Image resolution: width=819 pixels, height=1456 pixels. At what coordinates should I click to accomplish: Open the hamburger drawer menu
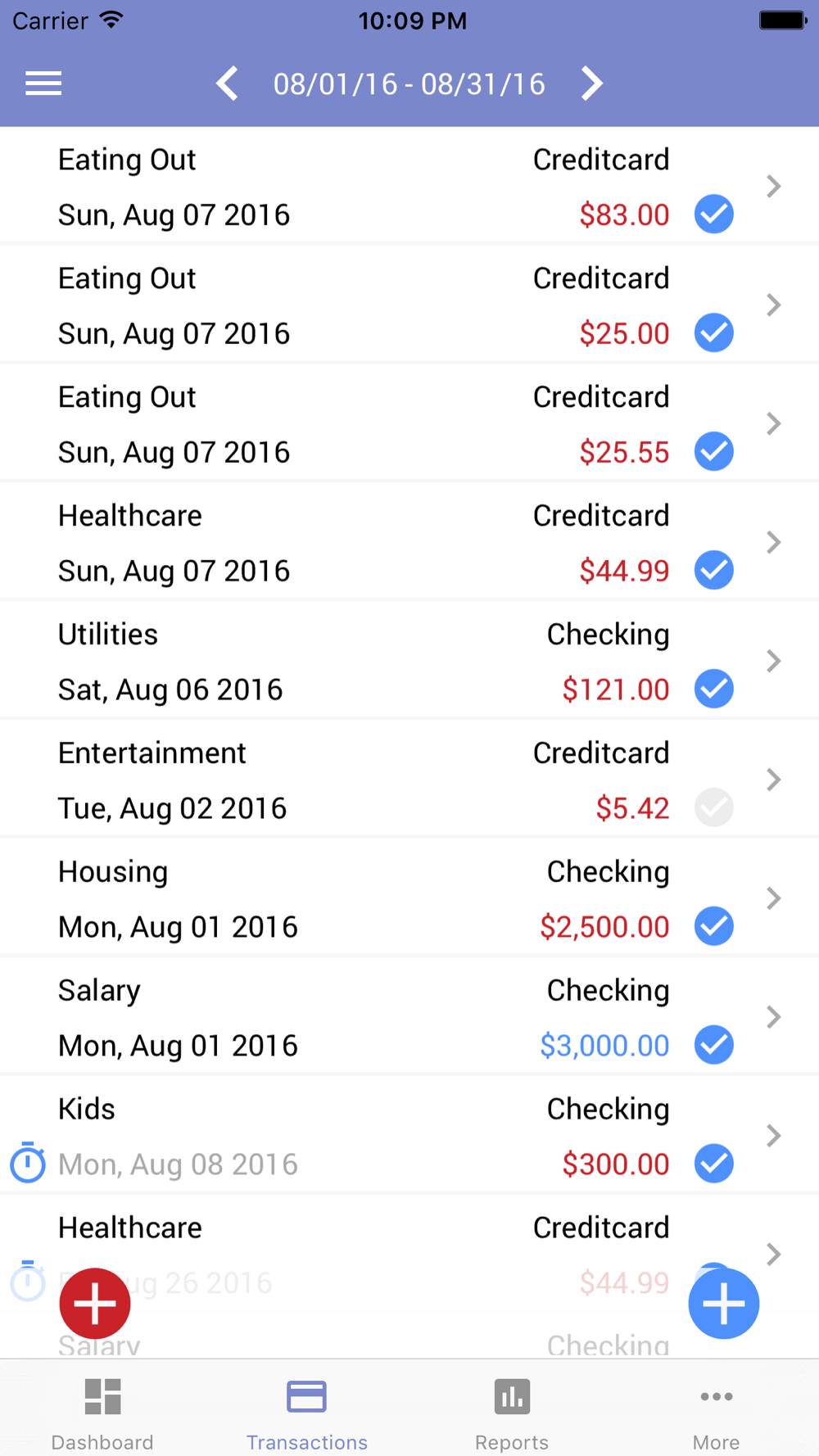tap(43, 84)
